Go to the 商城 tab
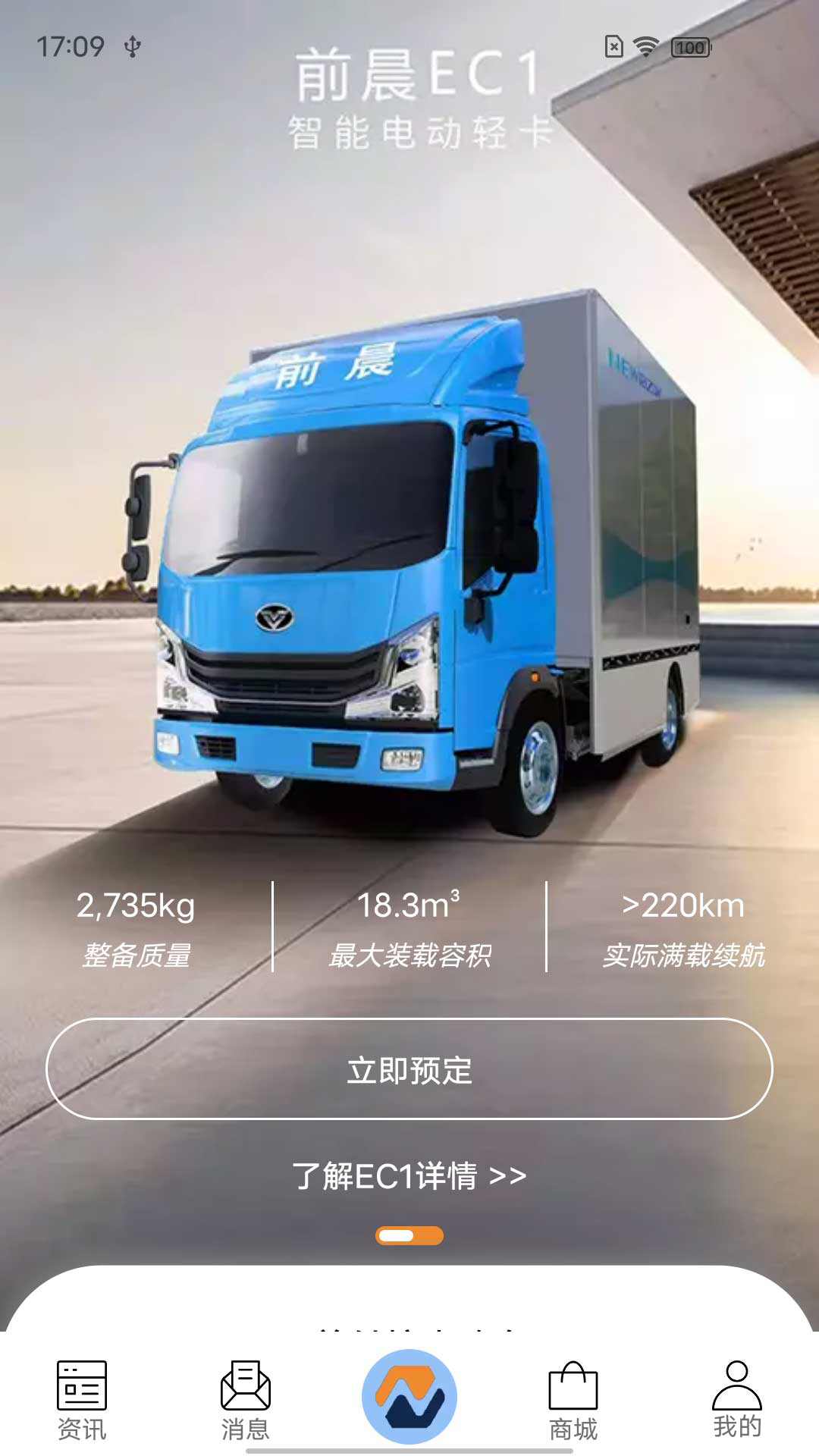 [573, 1400]
